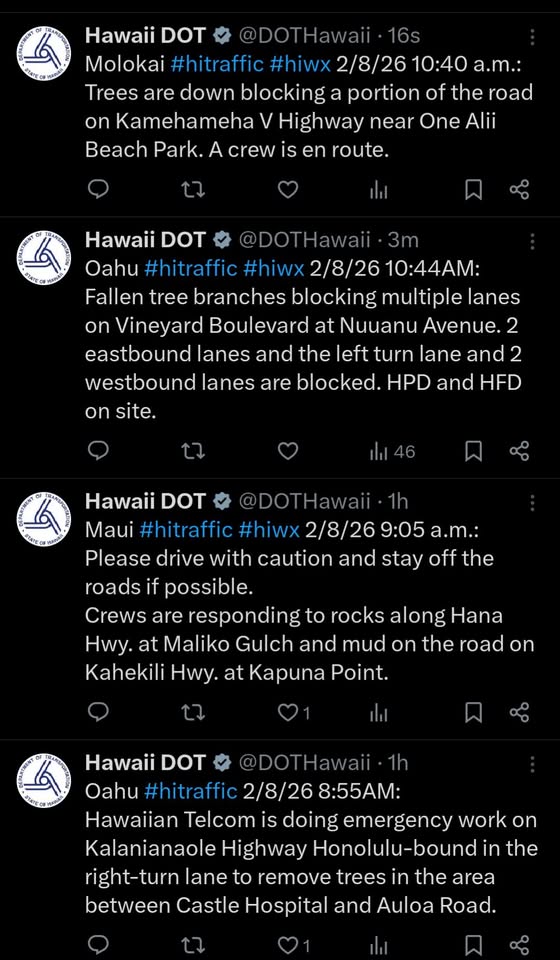Open overflow menu on Hawaiian Telcom post
Screen dimensions: 560x960
pos(532,764)
